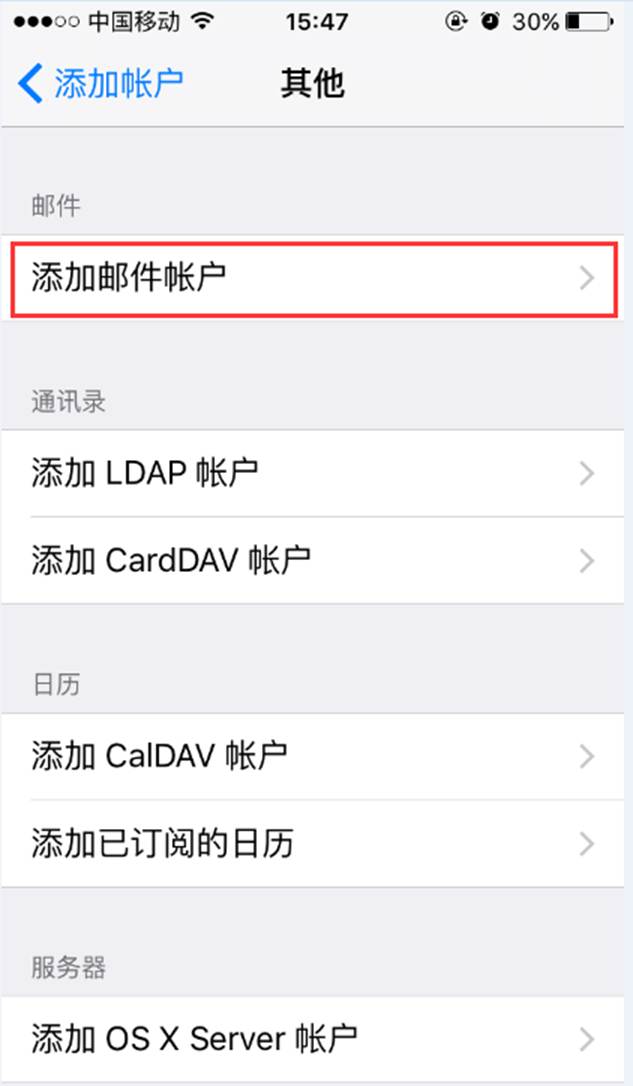Choose 添加 CalDAV 帐户
The image size is (633, 1086).
(312, 756)
